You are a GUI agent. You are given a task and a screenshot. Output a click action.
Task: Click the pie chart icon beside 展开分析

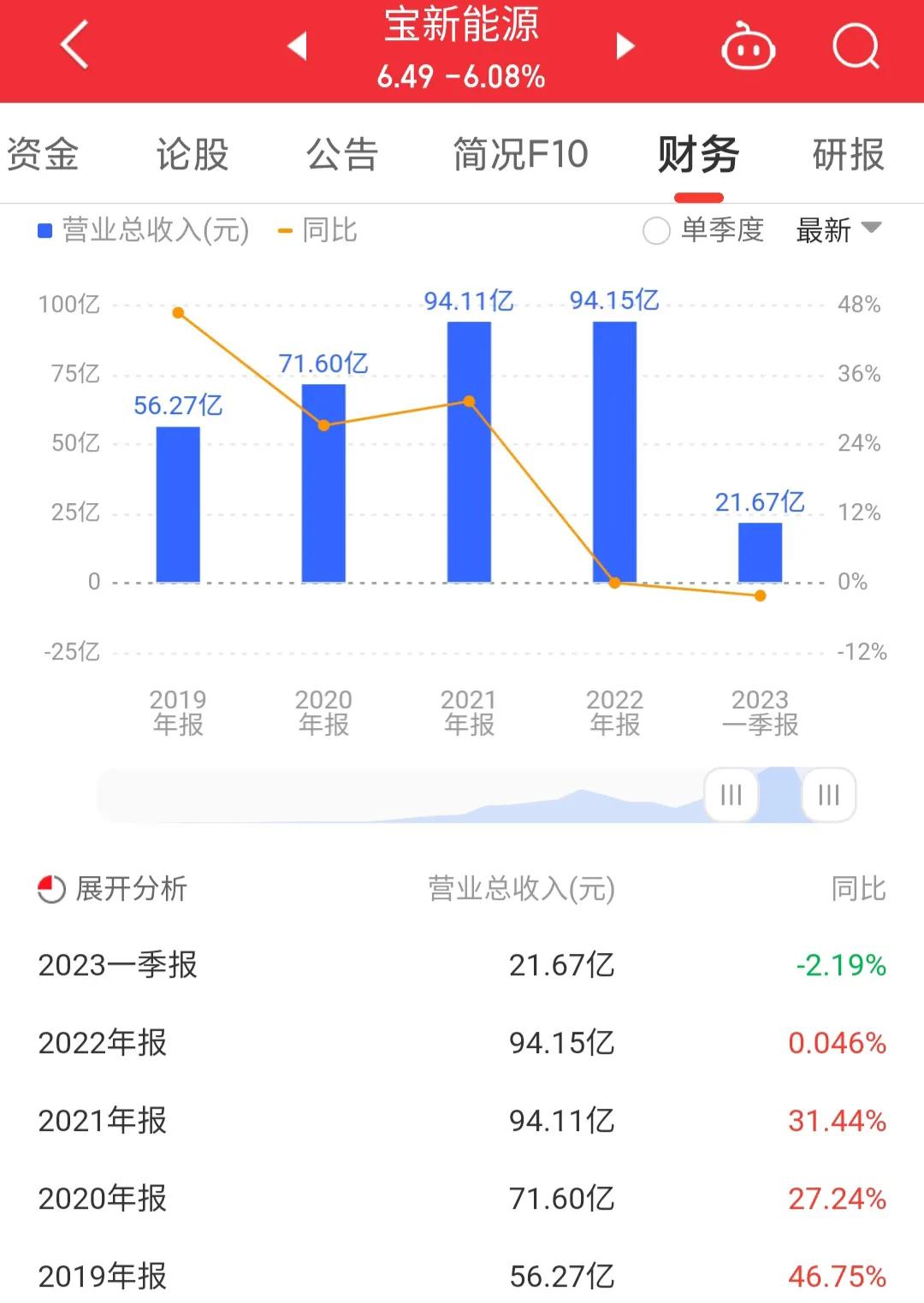[x=51, y=890]
